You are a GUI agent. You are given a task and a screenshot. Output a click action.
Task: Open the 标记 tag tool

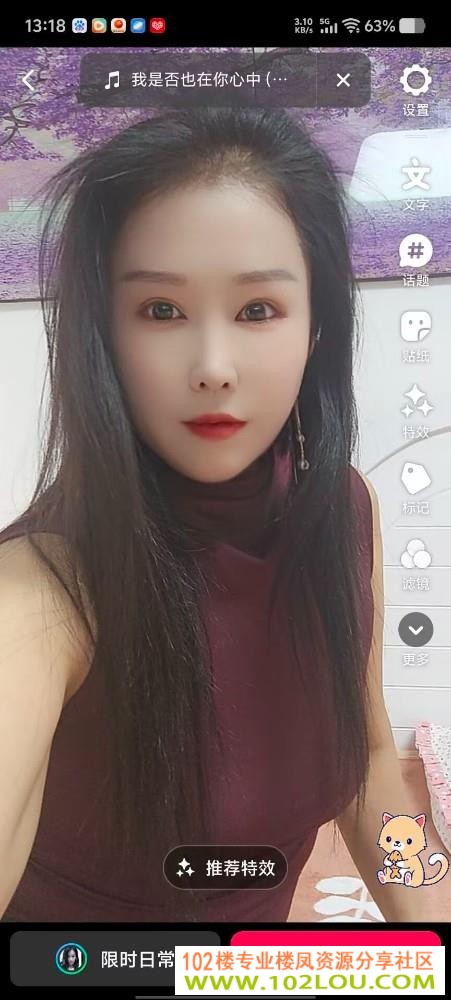[416, 489]
